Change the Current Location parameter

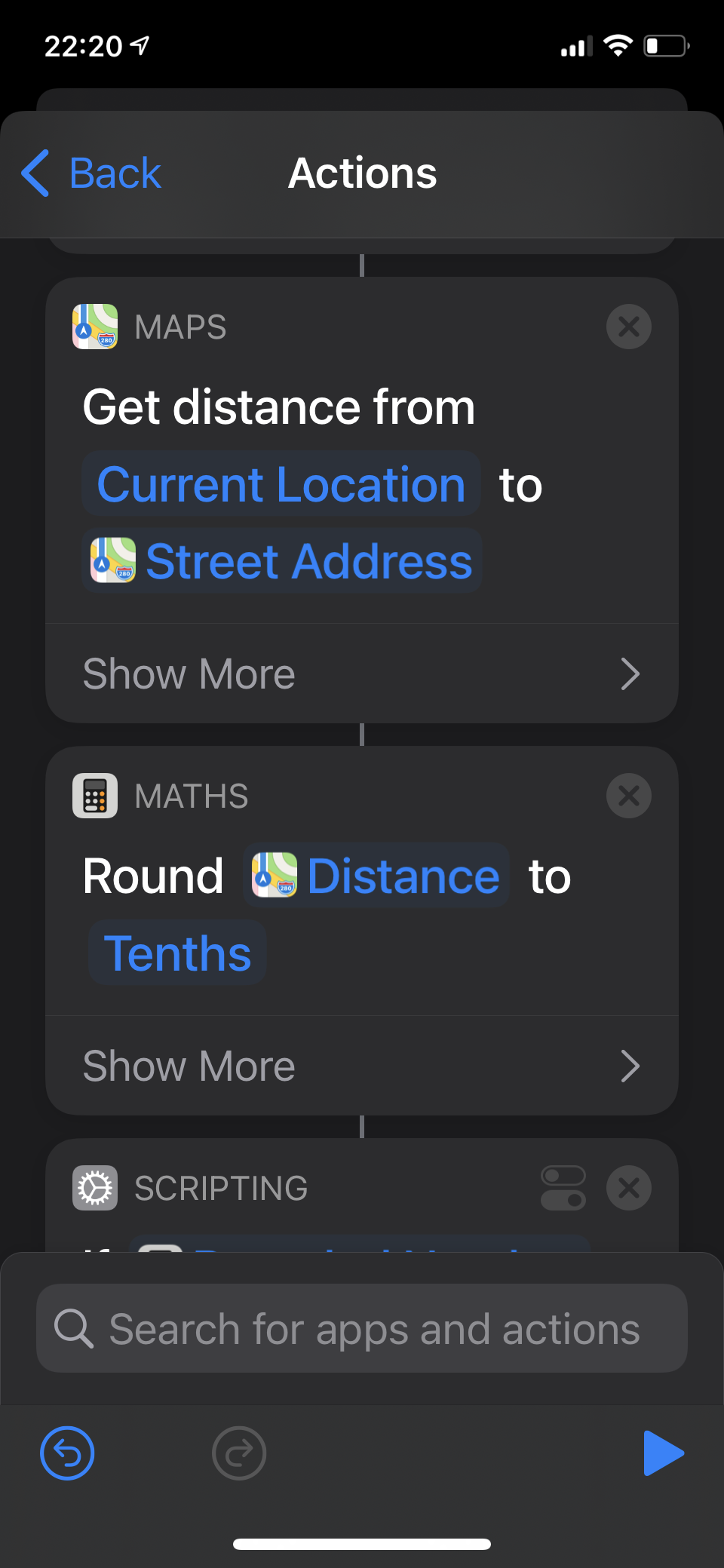point(281,484)
